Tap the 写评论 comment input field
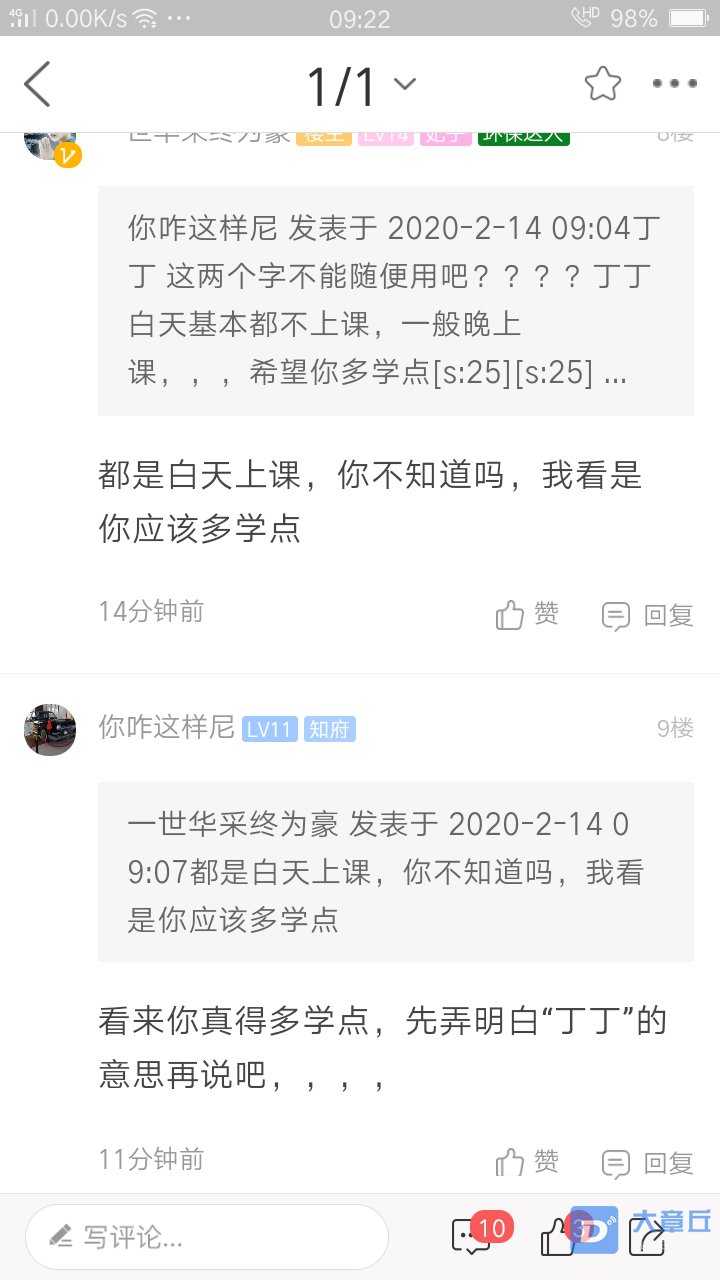This screenshot has width=720, height=1280. click(x=207, y=1237)
